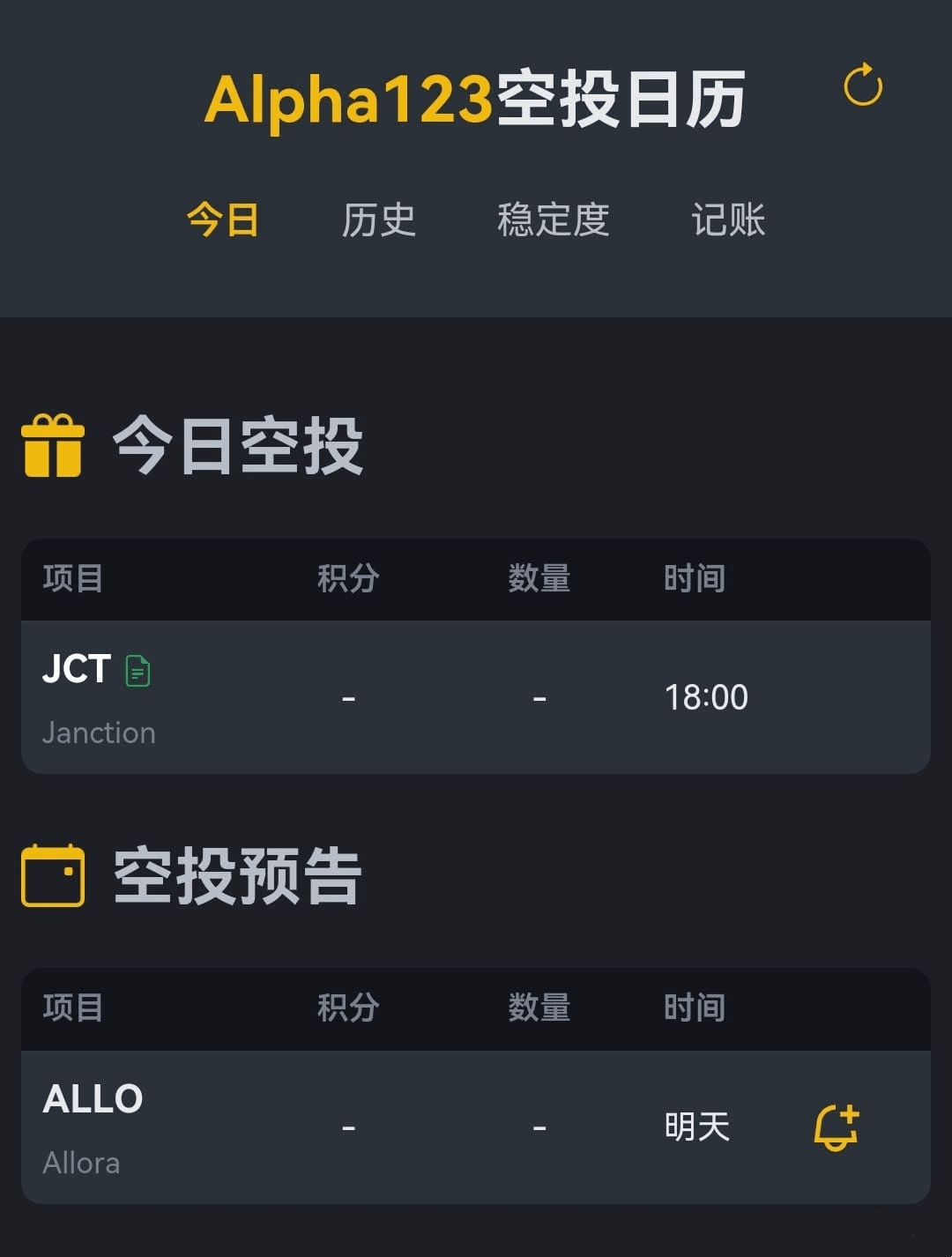The height and width of the screenshot is (1257, 952).
Task: Refresh the airdrop calendar
Action: [x=862, y=86]
